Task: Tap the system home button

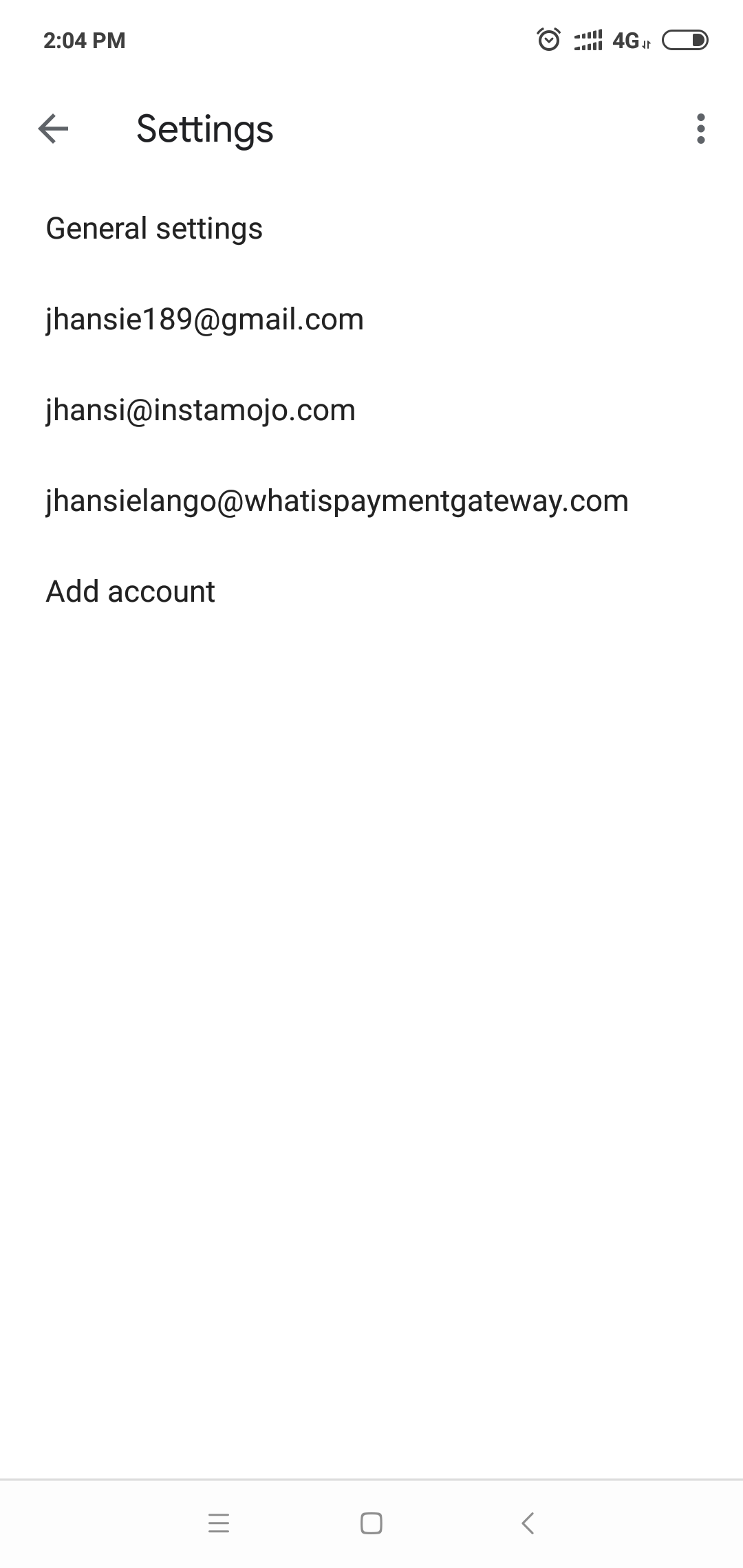Action: pos(371,1523)
